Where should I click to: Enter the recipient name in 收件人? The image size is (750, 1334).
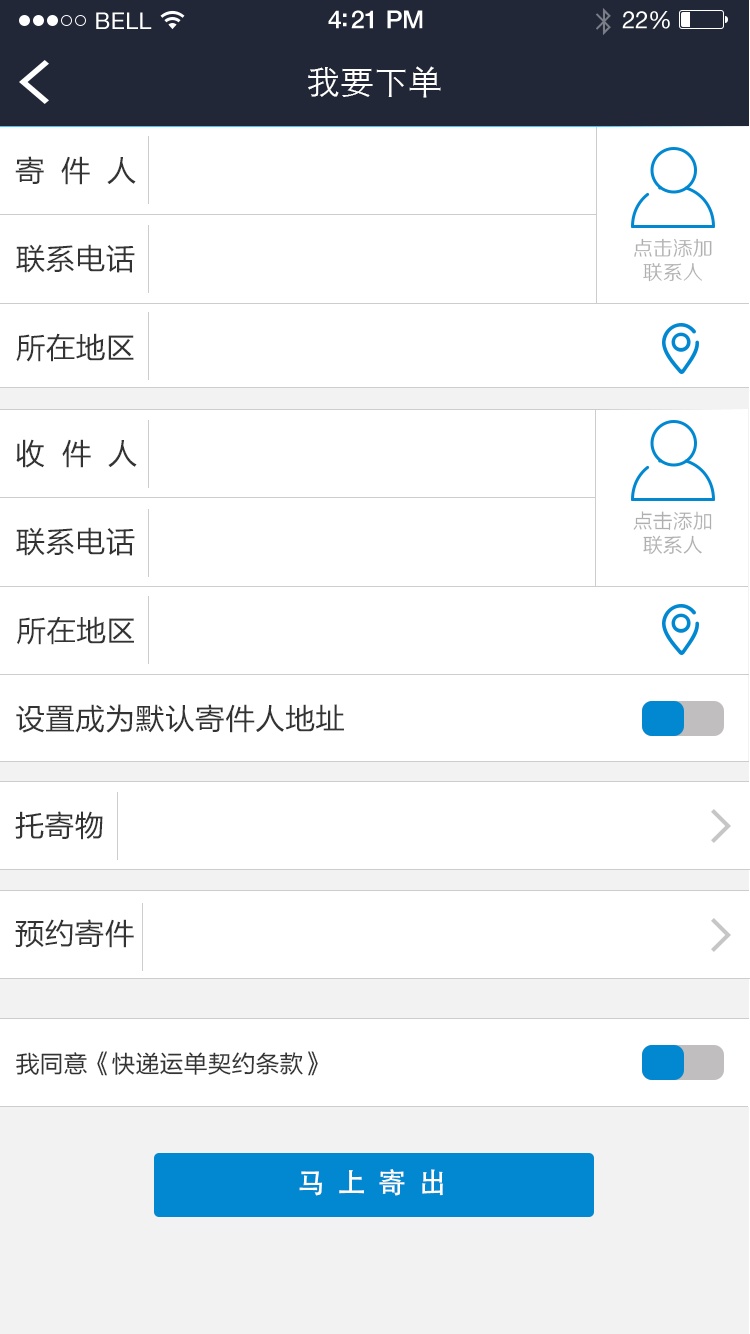(x=372, y=454)
